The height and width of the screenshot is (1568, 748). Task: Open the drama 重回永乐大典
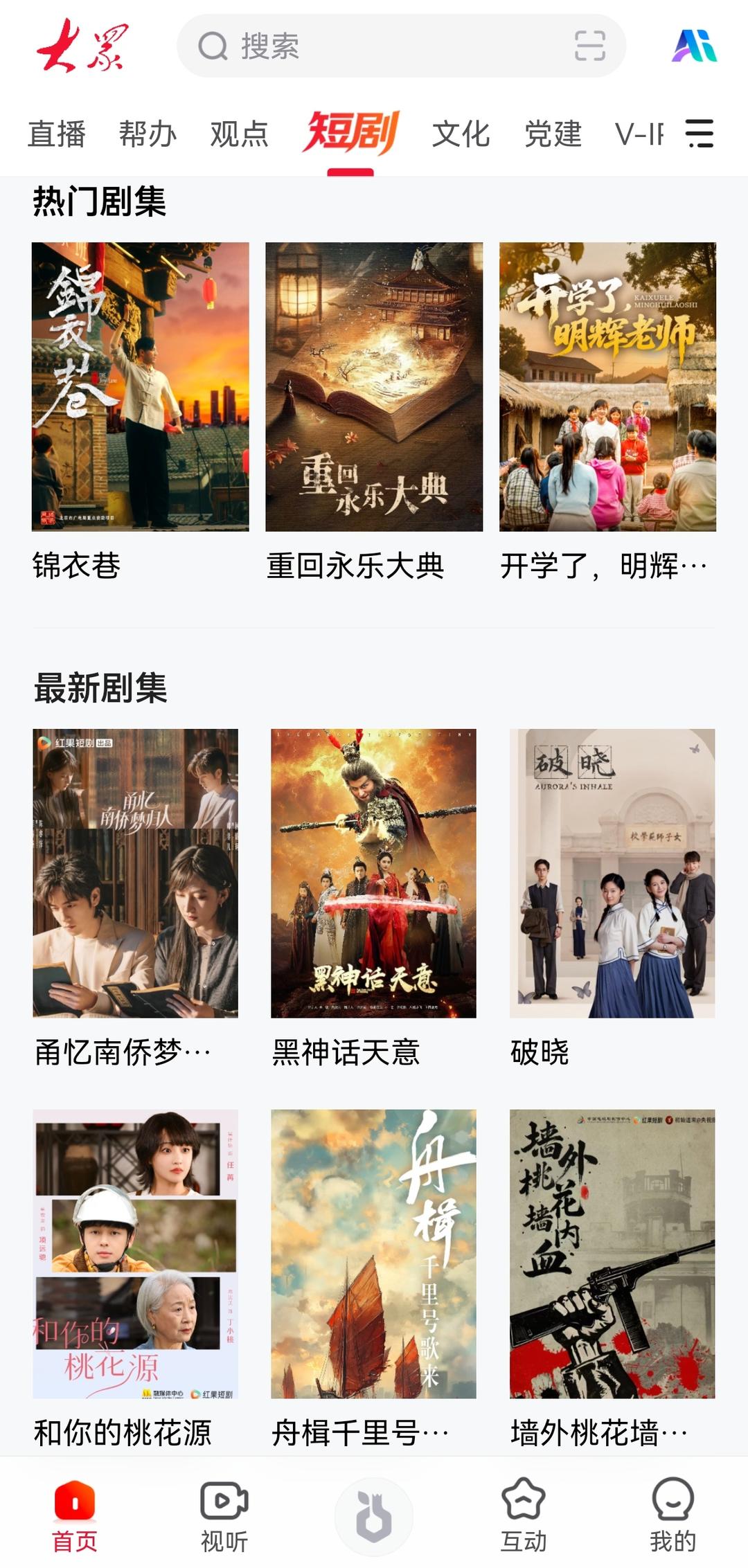pos(374,386)
